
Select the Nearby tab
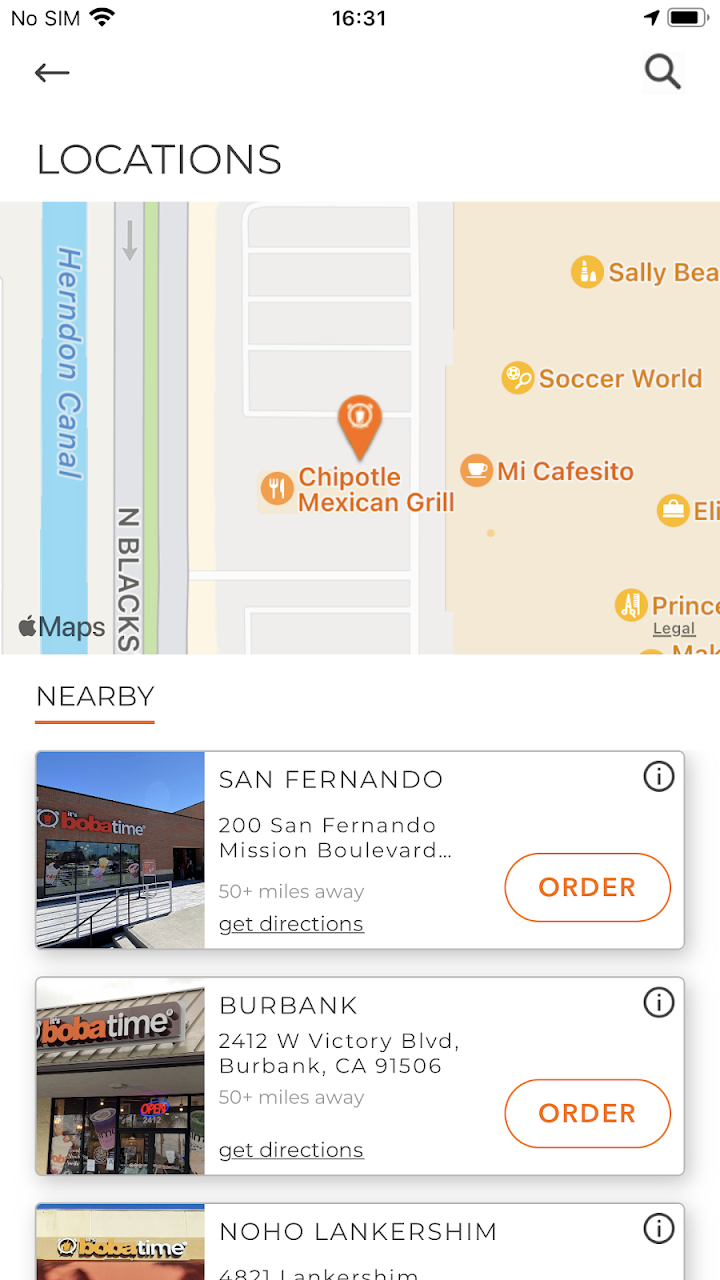95,696
